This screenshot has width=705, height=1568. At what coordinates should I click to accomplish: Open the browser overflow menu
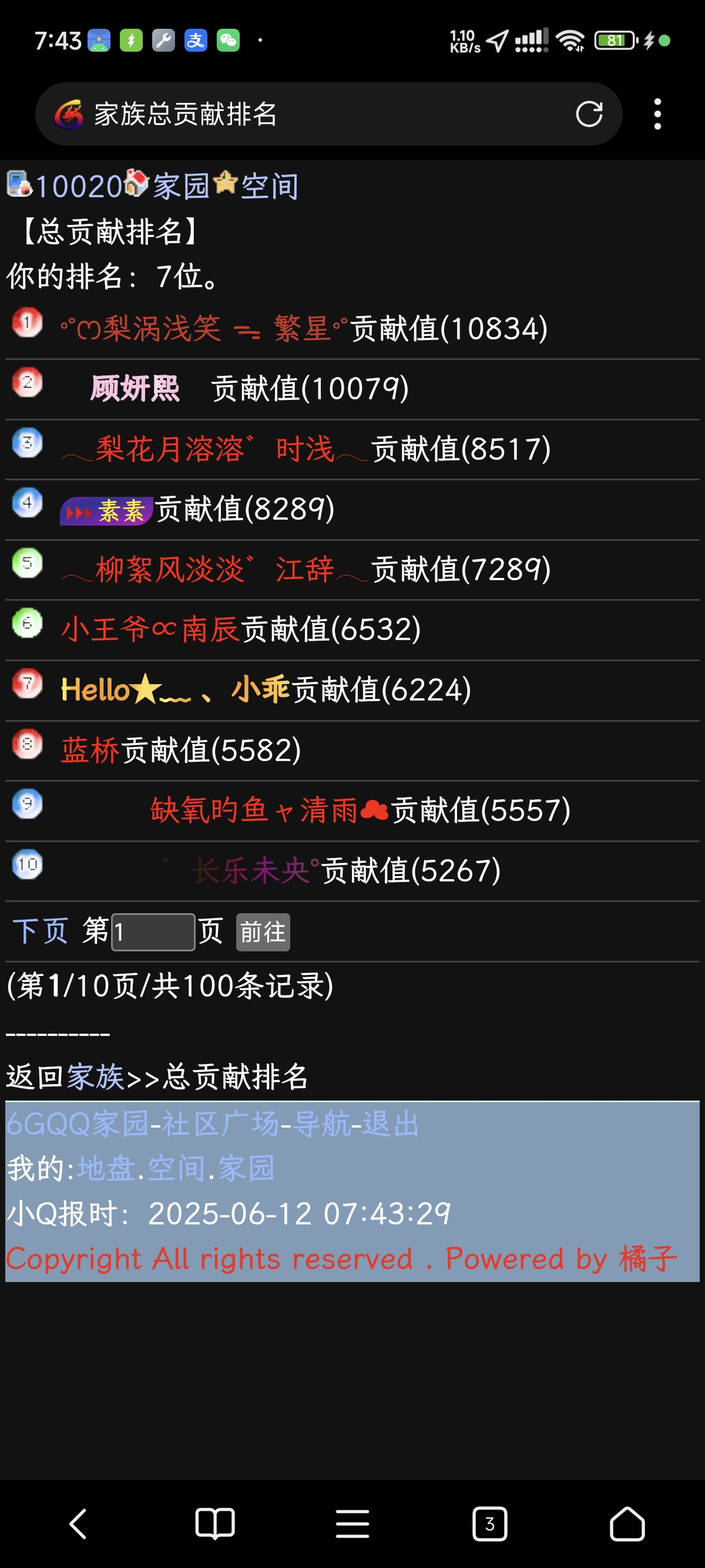(x=657, y=114)
